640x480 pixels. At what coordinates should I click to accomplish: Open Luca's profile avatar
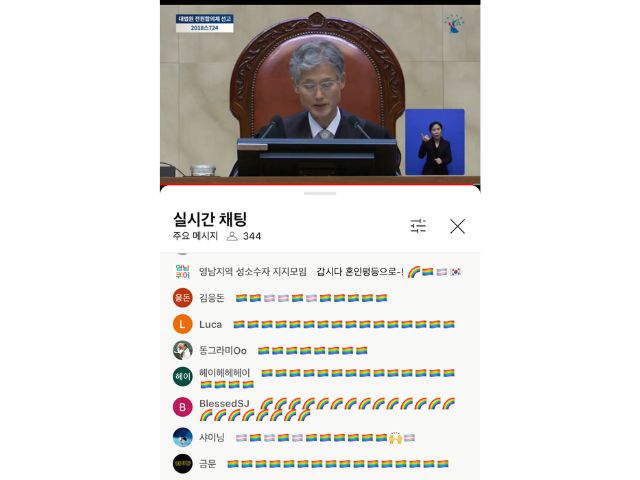182,324
